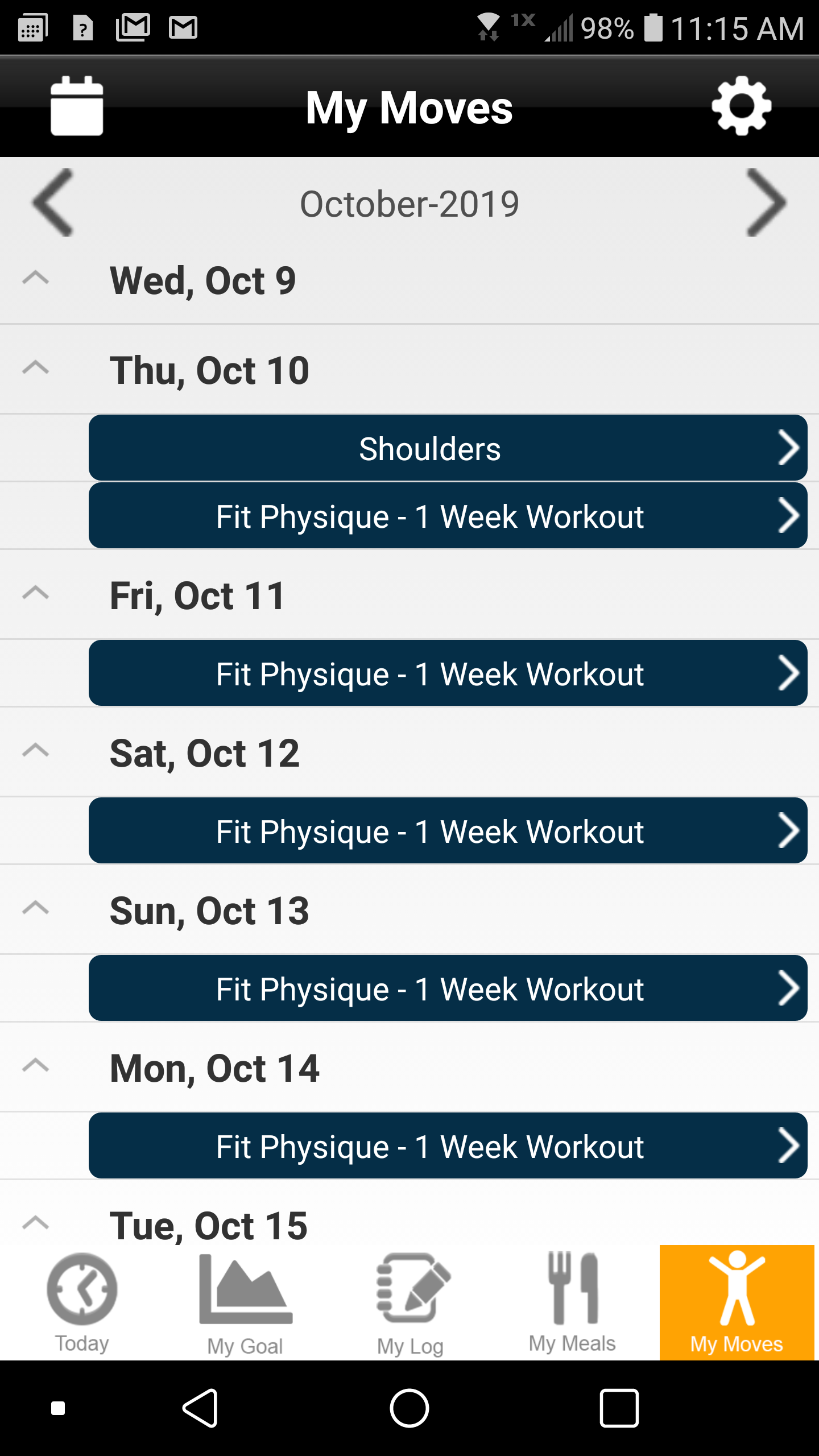Tap the system back button
The width and height of the screenshot is (819, 1456).
click(201, 1408)
